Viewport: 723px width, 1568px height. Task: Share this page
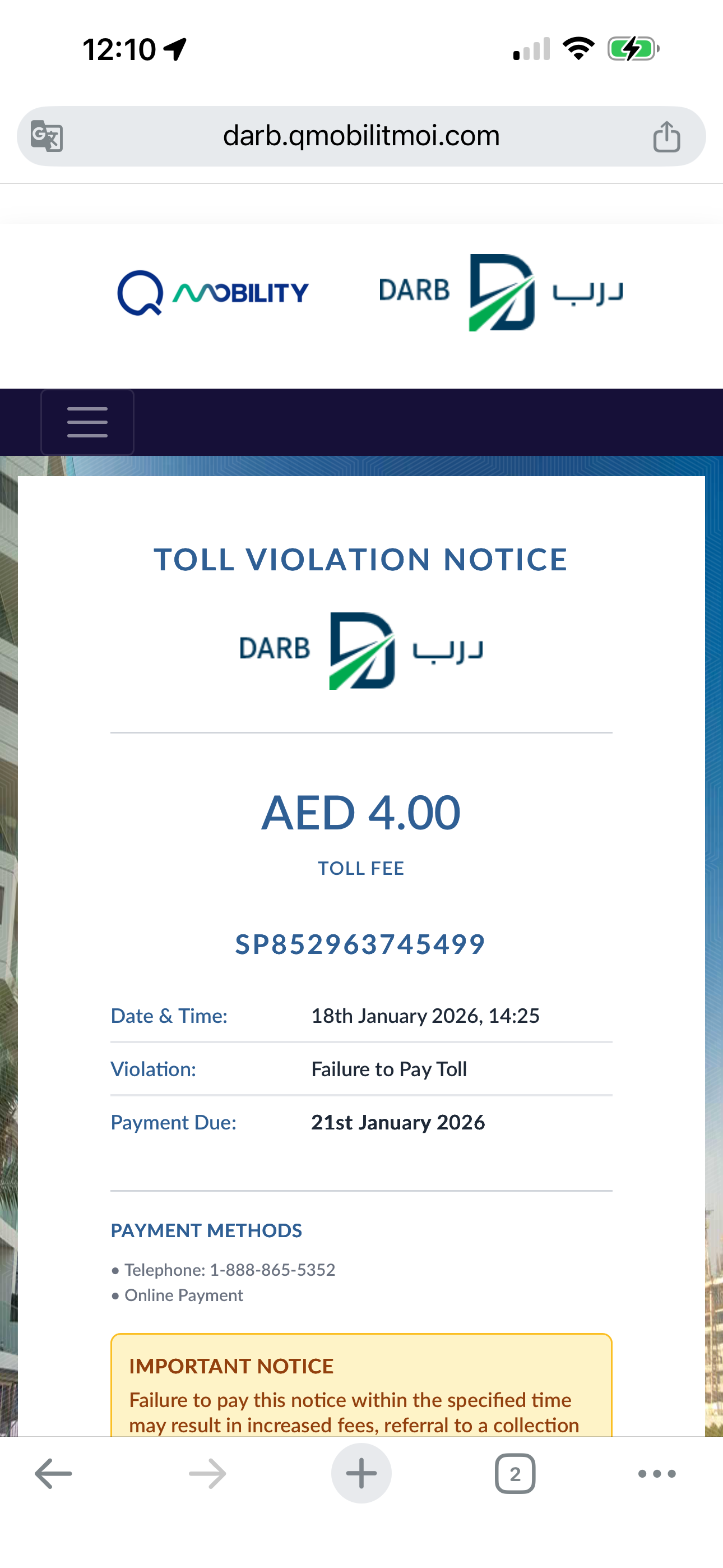(x=666, y=136)
